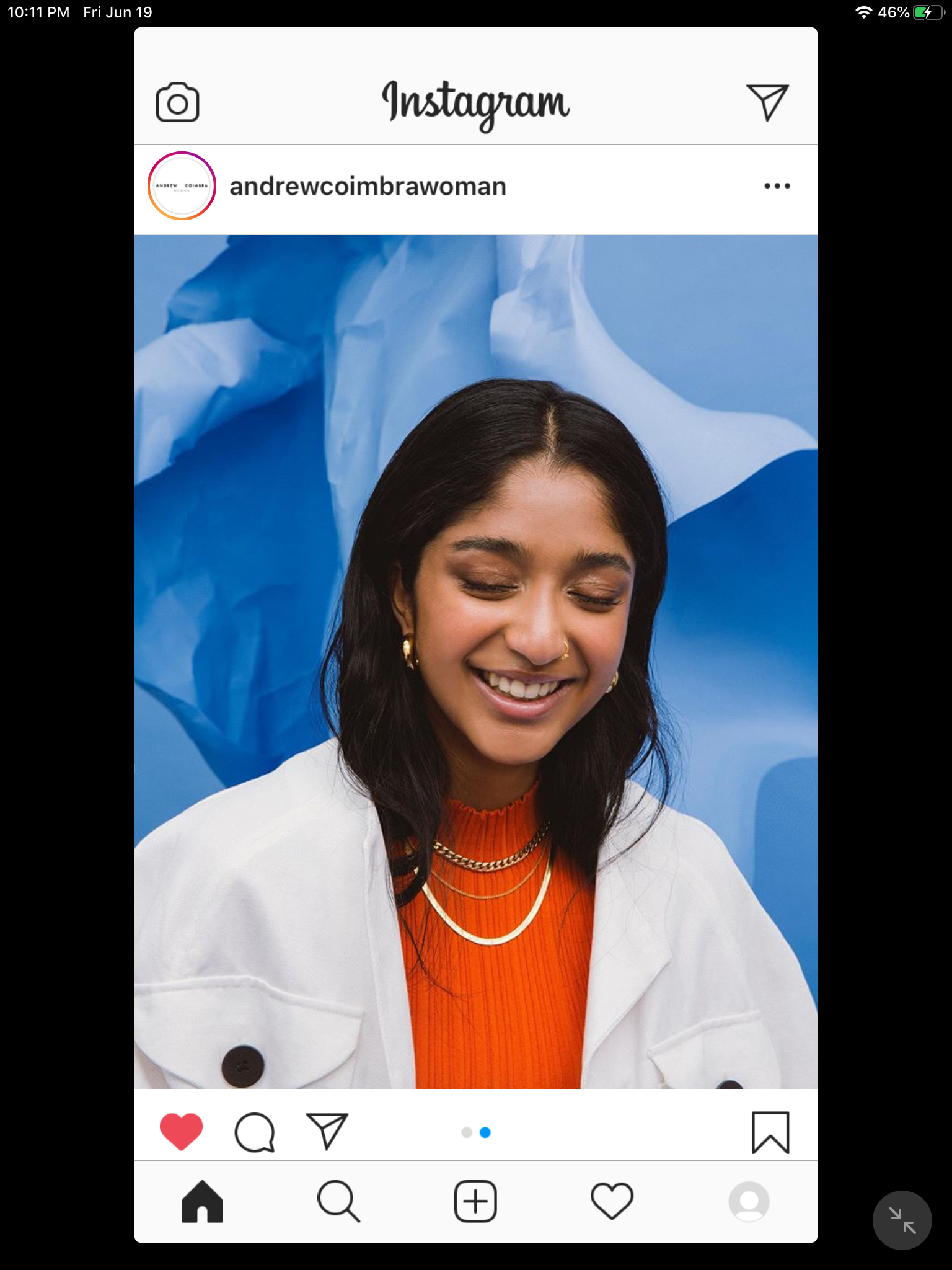The width and height of the screenshot is (952, 1270).
Task: Open the Activity heart tab
Action: coord(612,1201)
